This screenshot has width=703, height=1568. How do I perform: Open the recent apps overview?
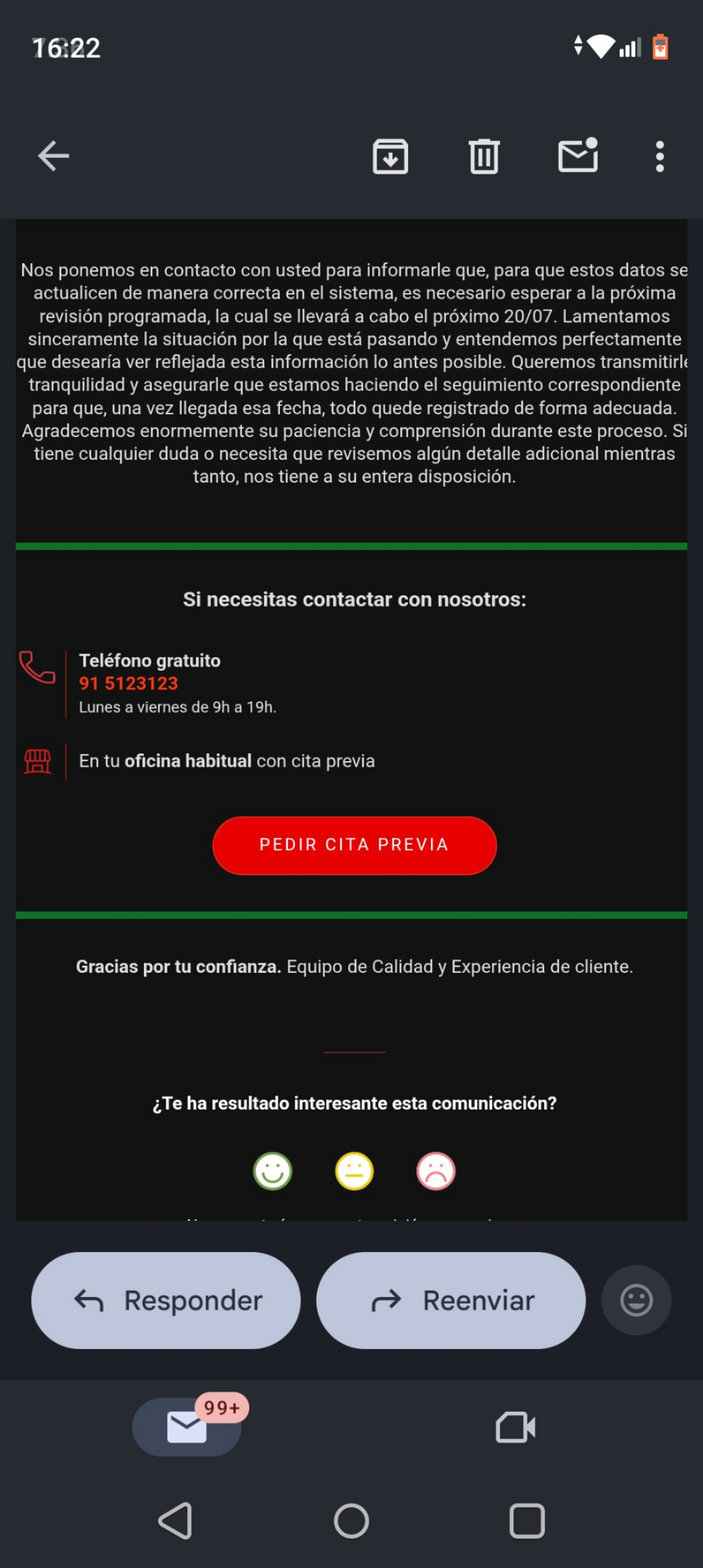tap(527, 1521)
